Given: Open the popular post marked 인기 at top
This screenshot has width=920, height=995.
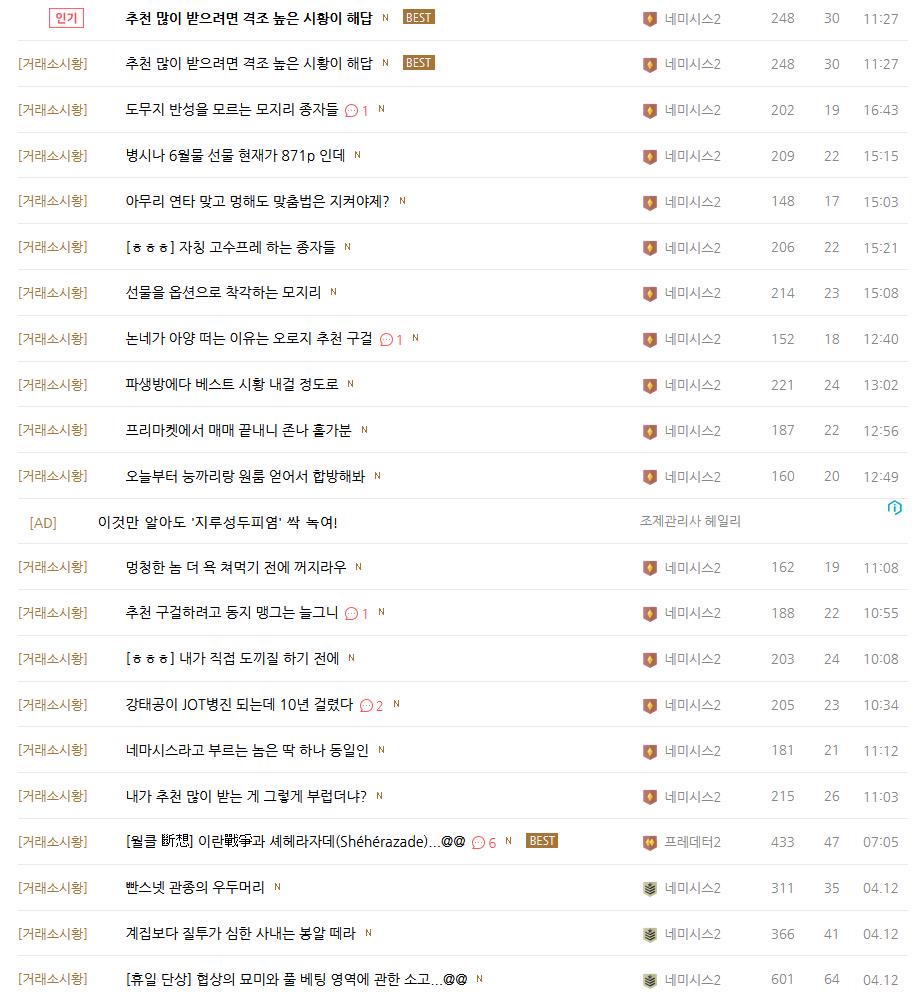Looking at the screenshot, I should [249, 18].
